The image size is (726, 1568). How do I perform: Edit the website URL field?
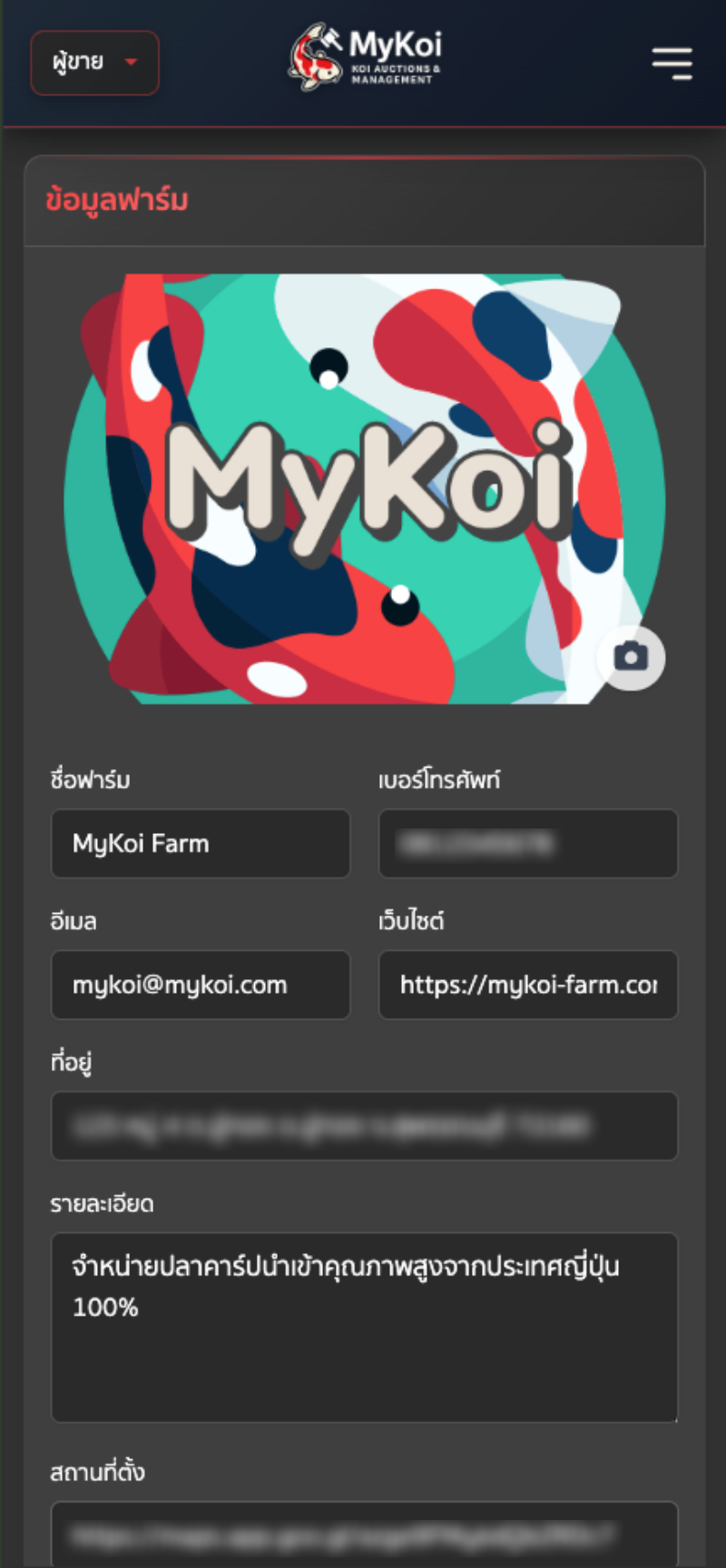point(527,985)
